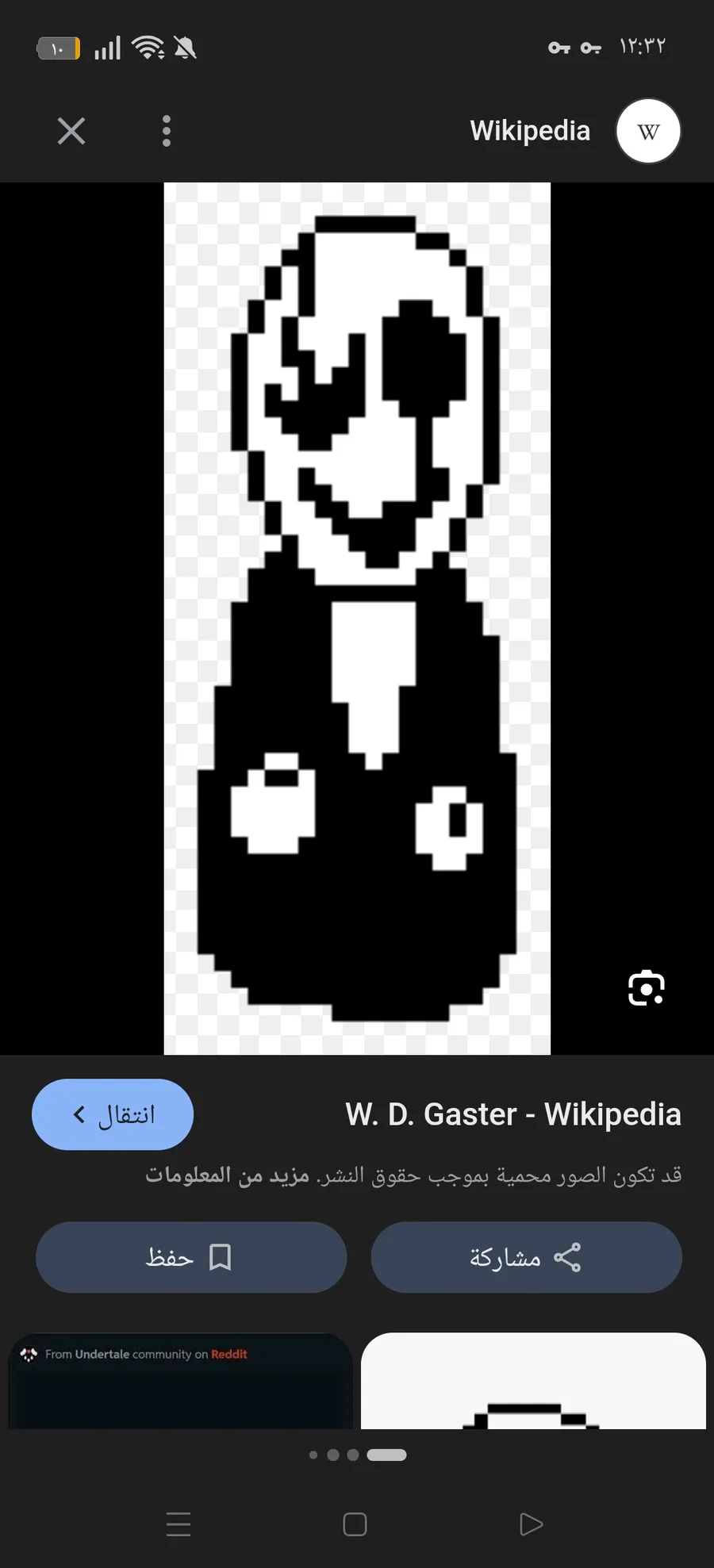Tap the انتقال (Visit) button
The width and height of the screenshot is (714, 1568).
coord(113,1114)
